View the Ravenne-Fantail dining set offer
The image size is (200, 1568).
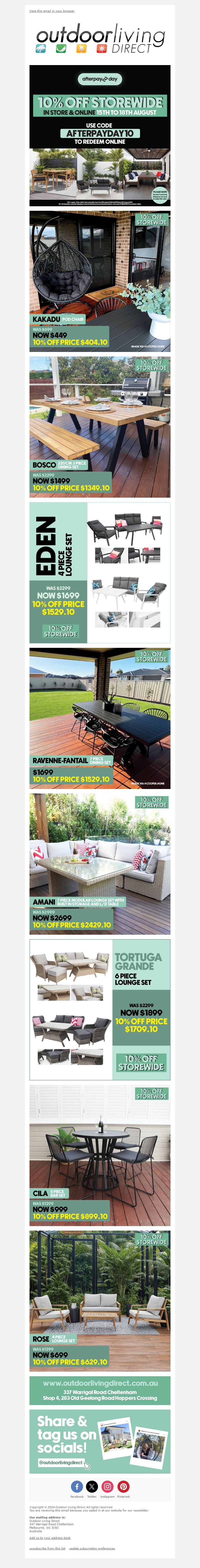click(x=100, y=718)
